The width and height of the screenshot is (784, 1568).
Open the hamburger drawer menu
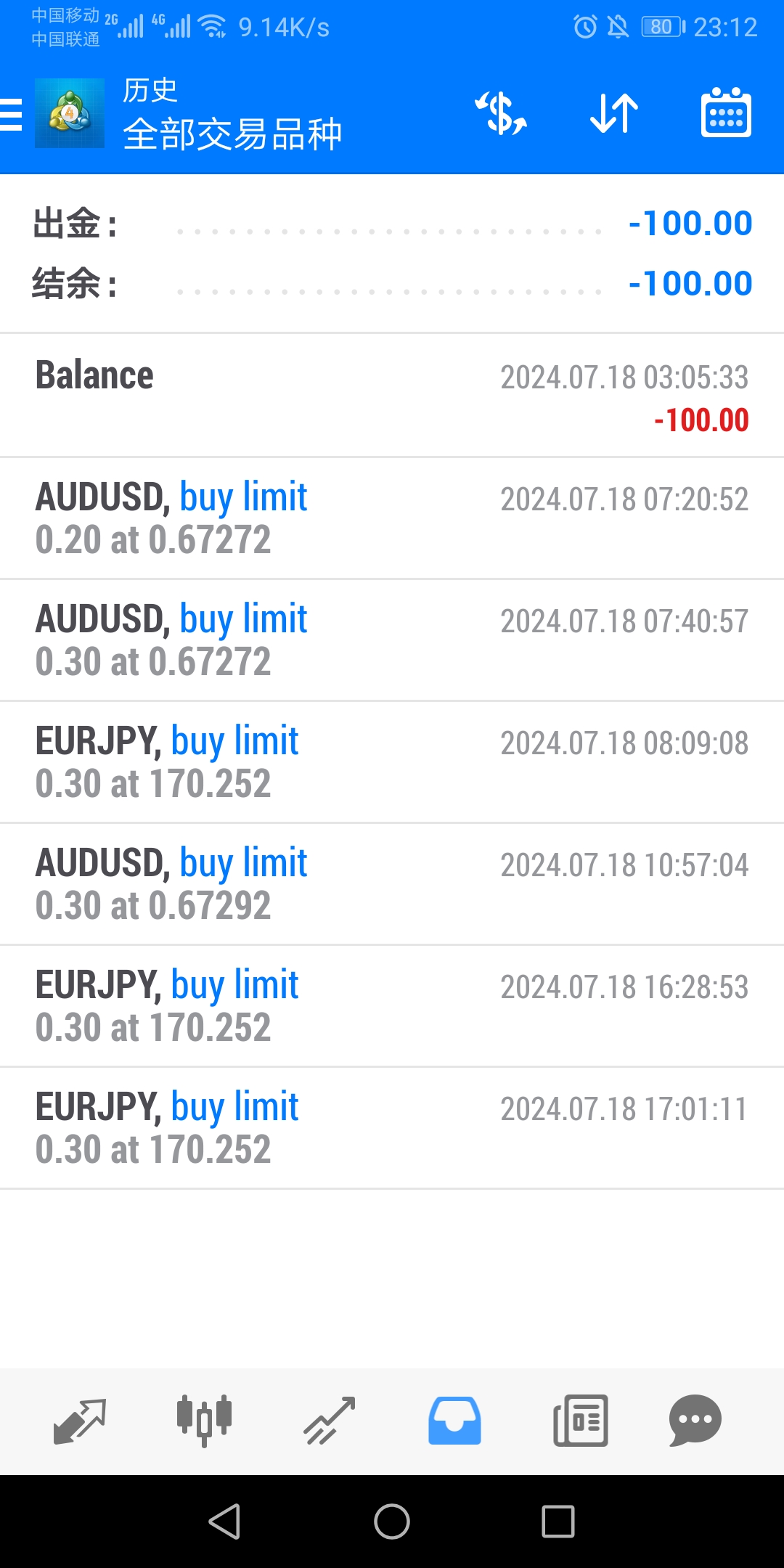coord(12,115)
